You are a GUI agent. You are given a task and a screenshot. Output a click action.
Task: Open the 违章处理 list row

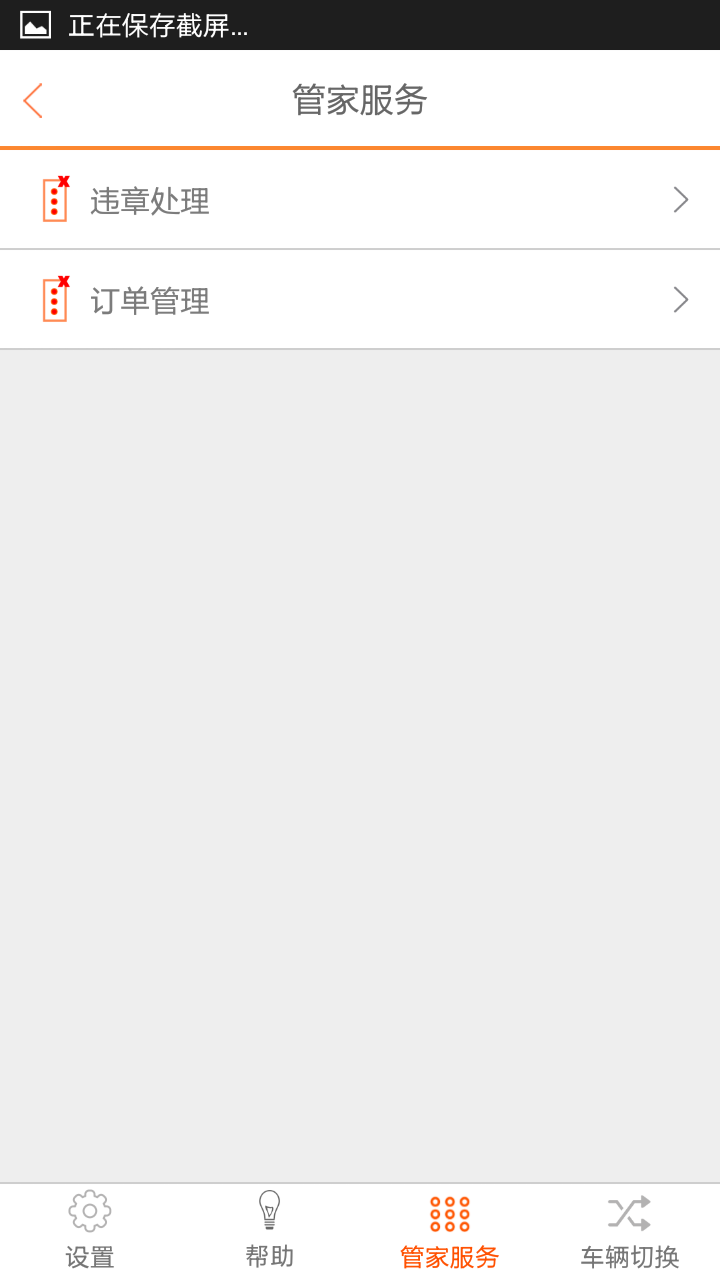[360, 199]
